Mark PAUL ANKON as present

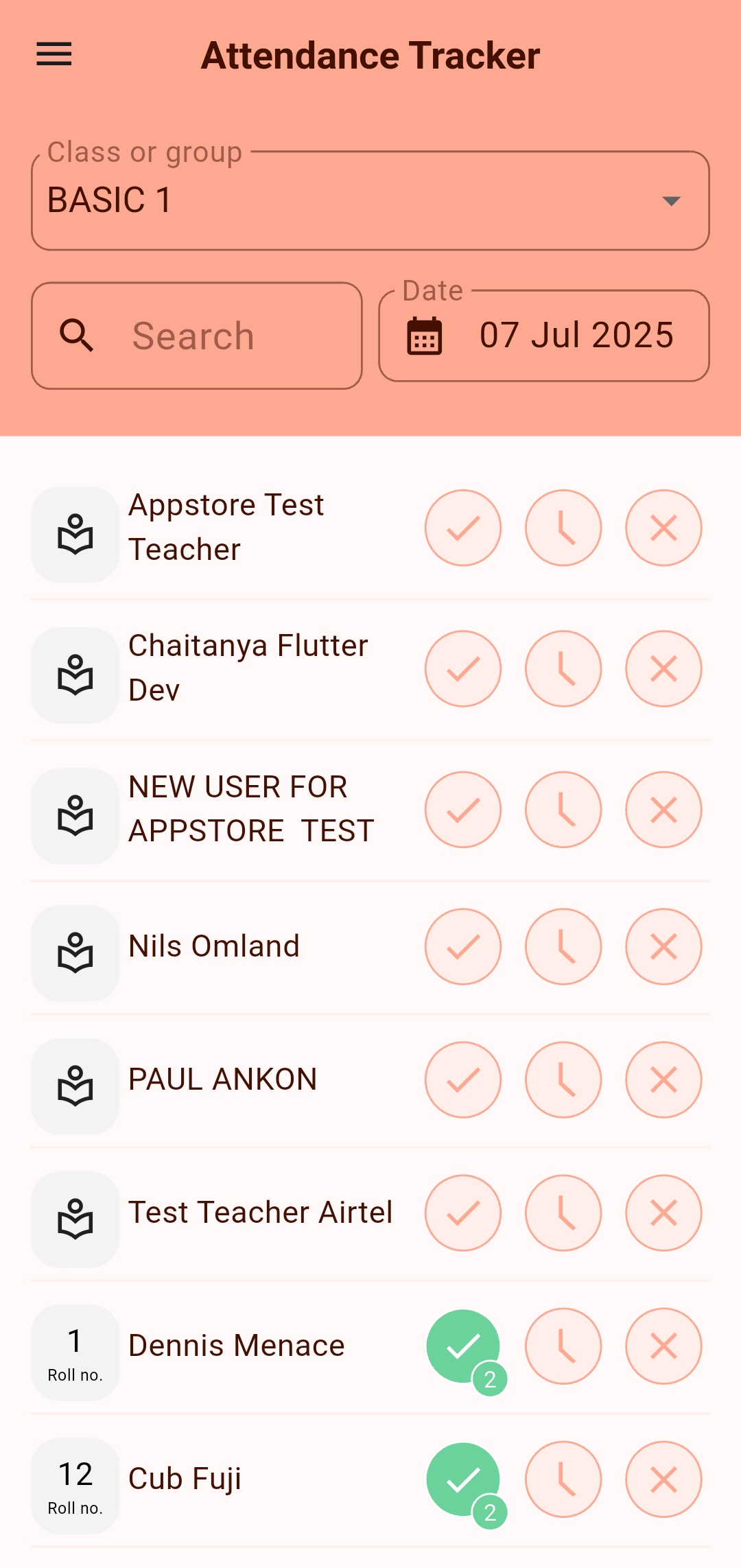463,1079
